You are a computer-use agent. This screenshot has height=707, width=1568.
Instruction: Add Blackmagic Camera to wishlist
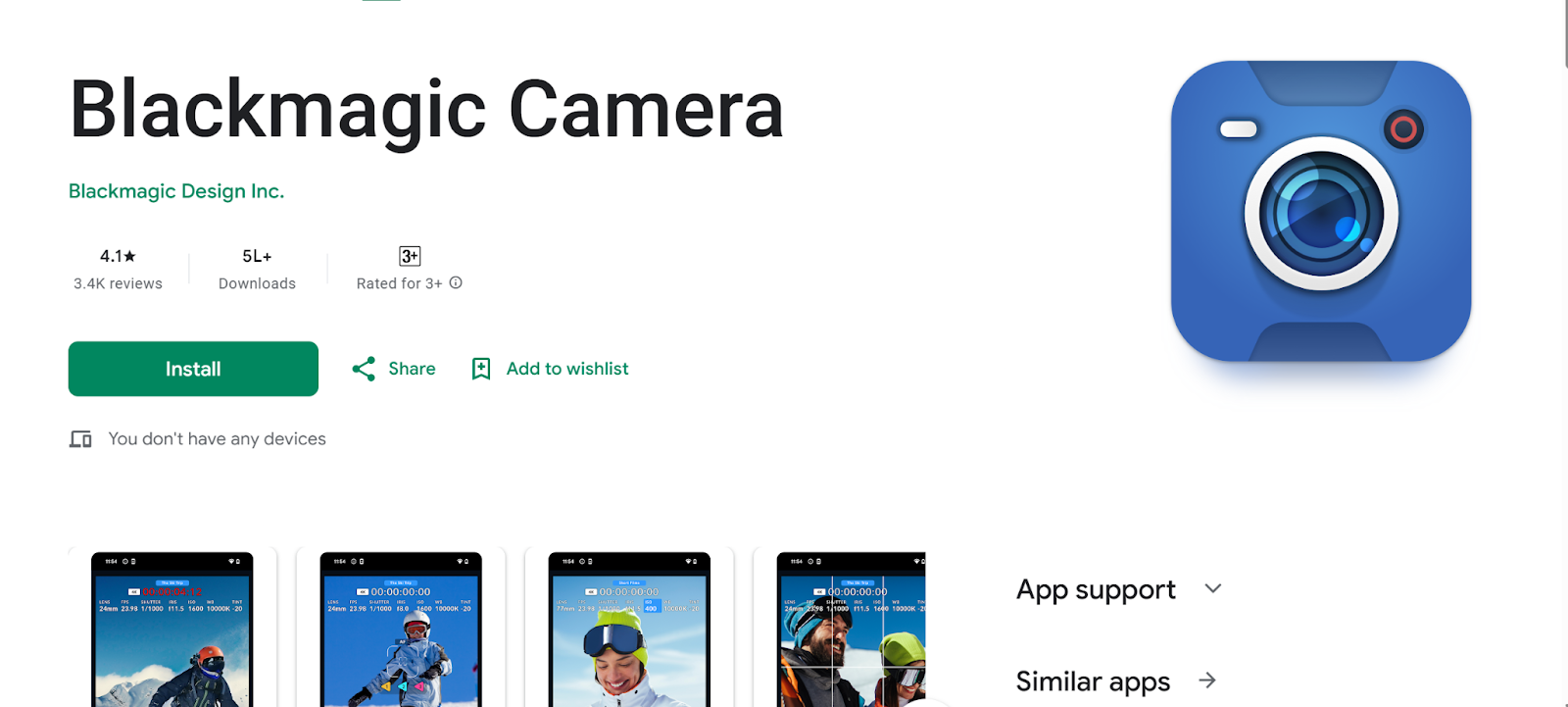tap(551, 369)
